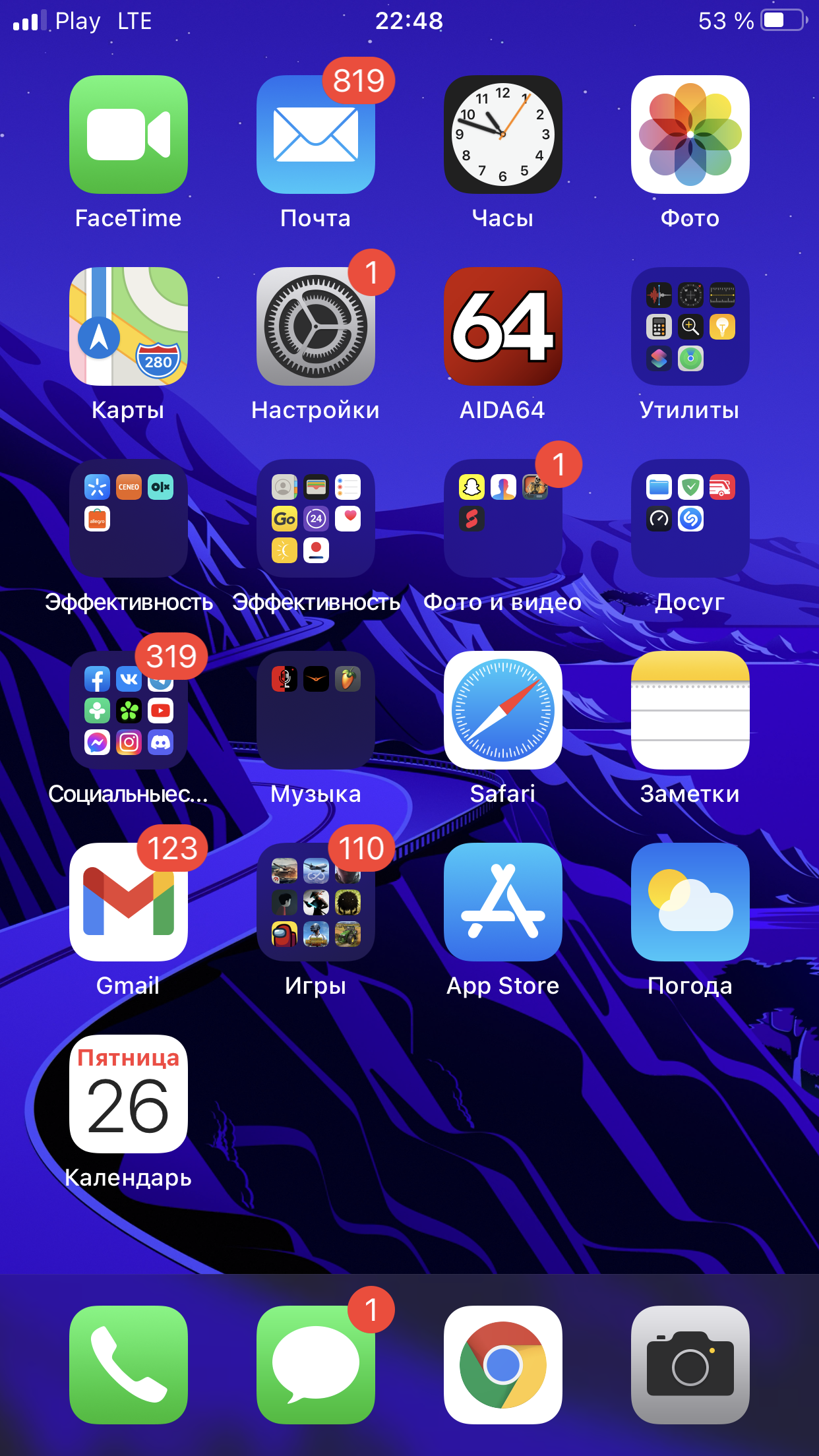Open Почта mail app
The height and width of the screenshot is (1456, 819).
pyautogui.click(x=315, y=135)
